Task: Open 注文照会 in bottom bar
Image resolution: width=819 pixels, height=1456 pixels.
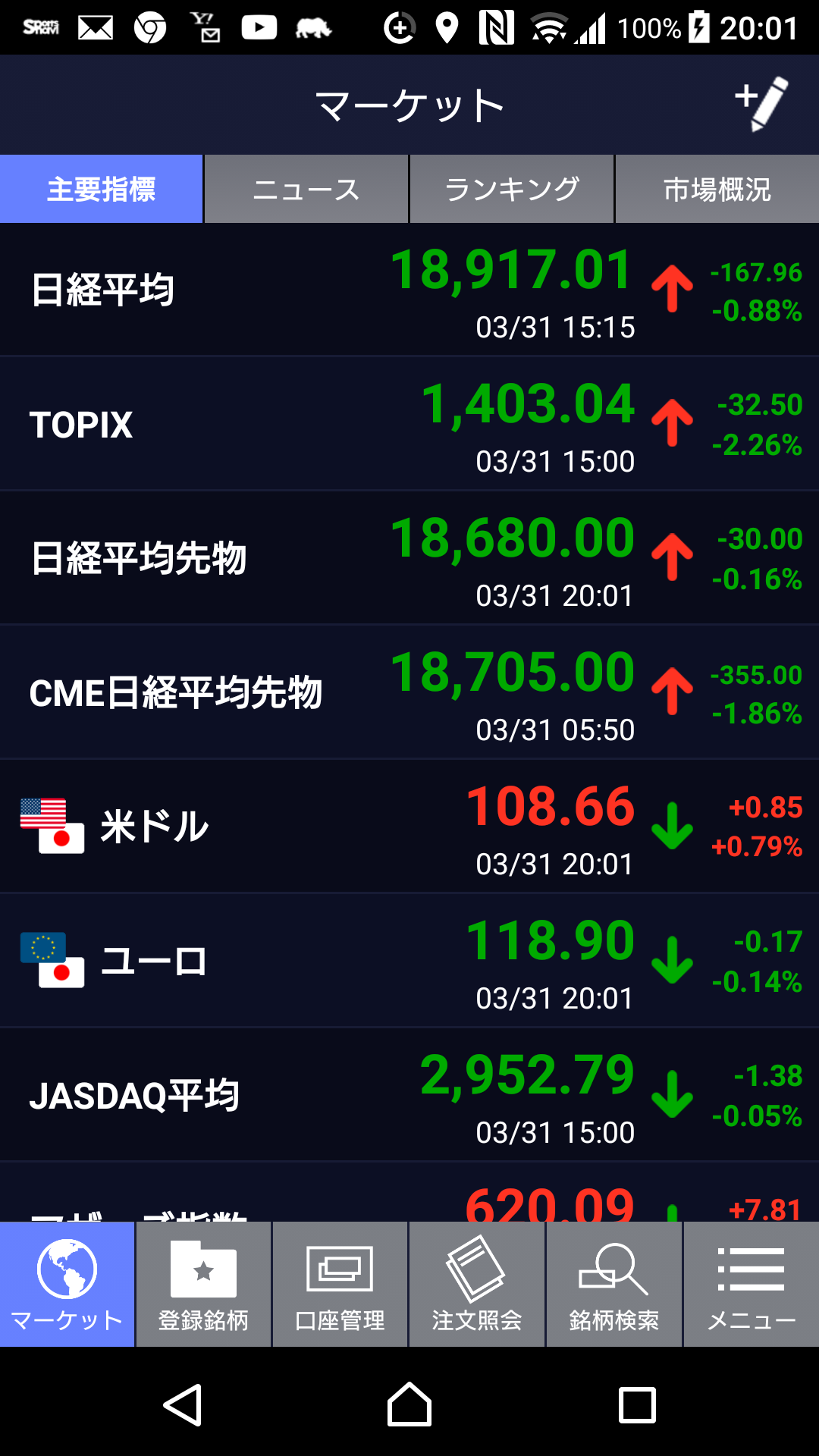Action: click(x=477, y=1285)
